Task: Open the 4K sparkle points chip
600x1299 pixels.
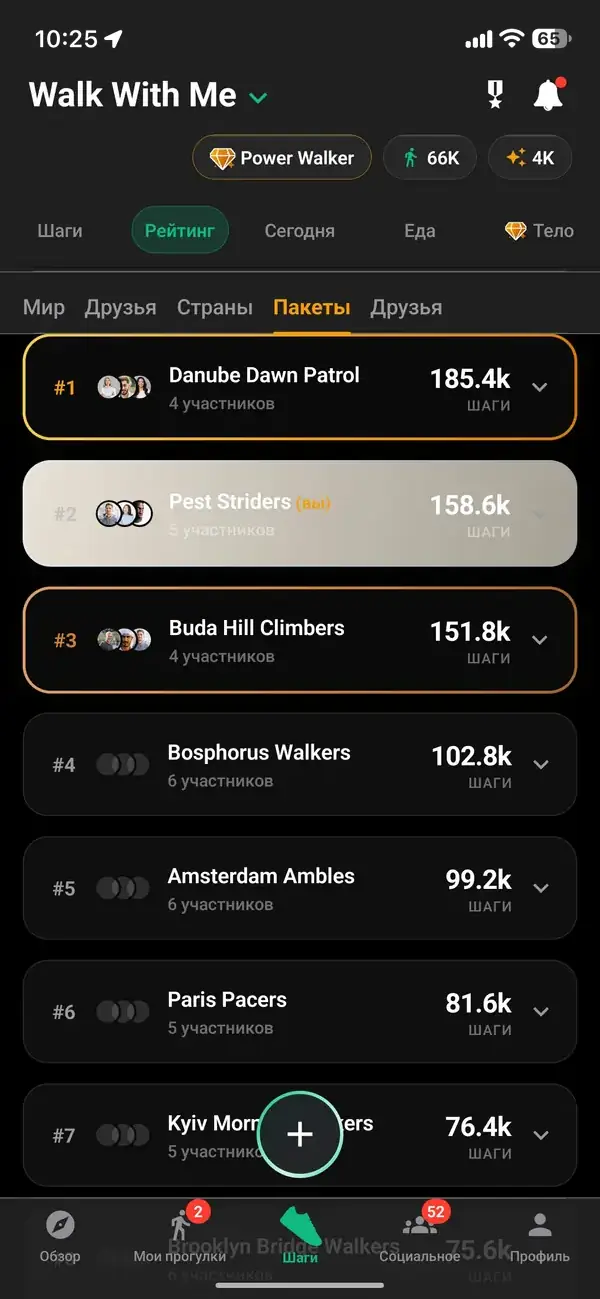Action: (x=530, y=158)
